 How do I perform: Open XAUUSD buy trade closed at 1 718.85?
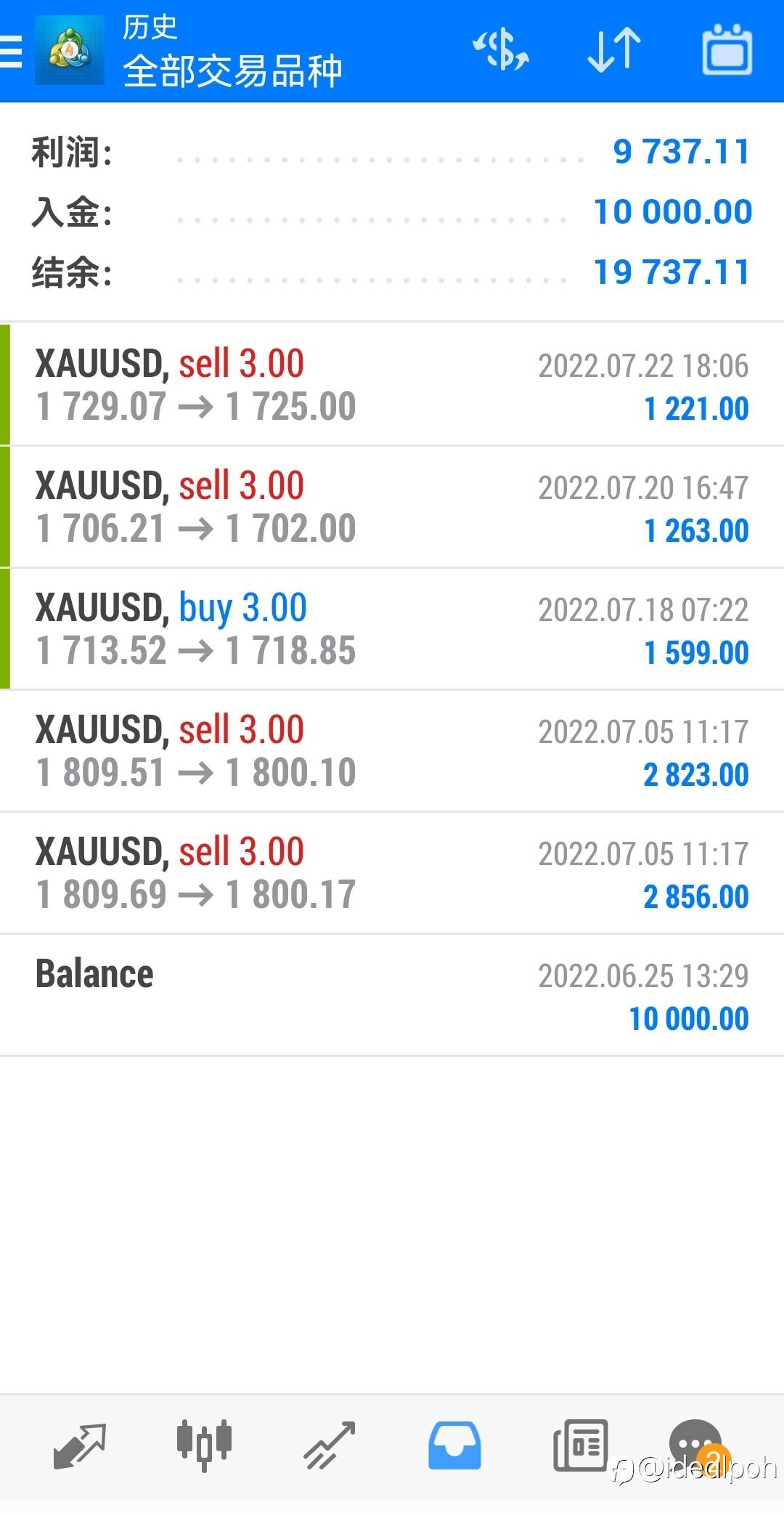[392, 629]
